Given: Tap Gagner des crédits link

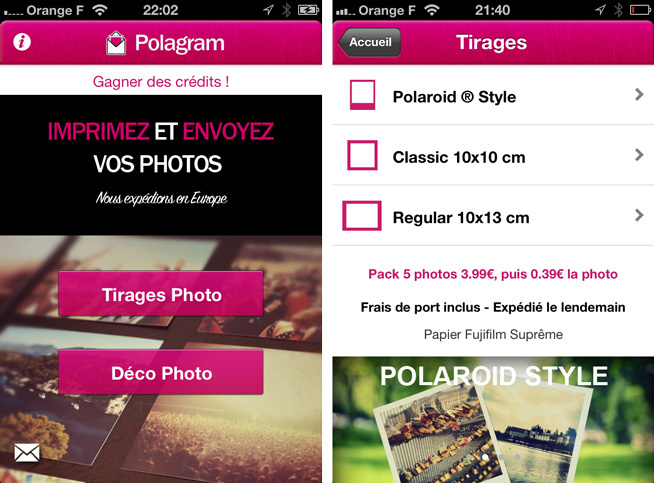Looking at the screenshot, I should click(x=161, y=81).
